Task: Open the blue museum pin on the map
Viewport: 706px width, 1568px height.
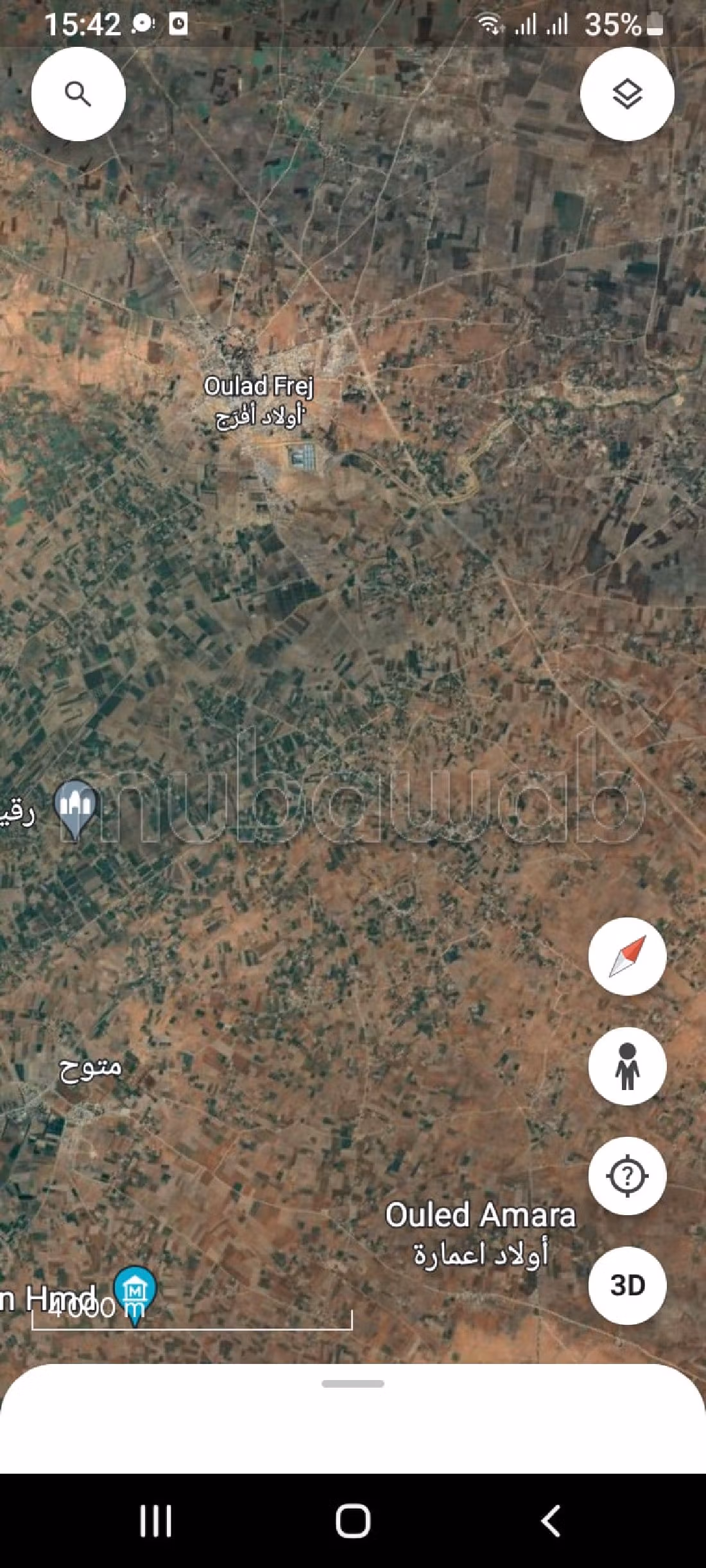Action: pyautogui.click(x=134, y=1291)
